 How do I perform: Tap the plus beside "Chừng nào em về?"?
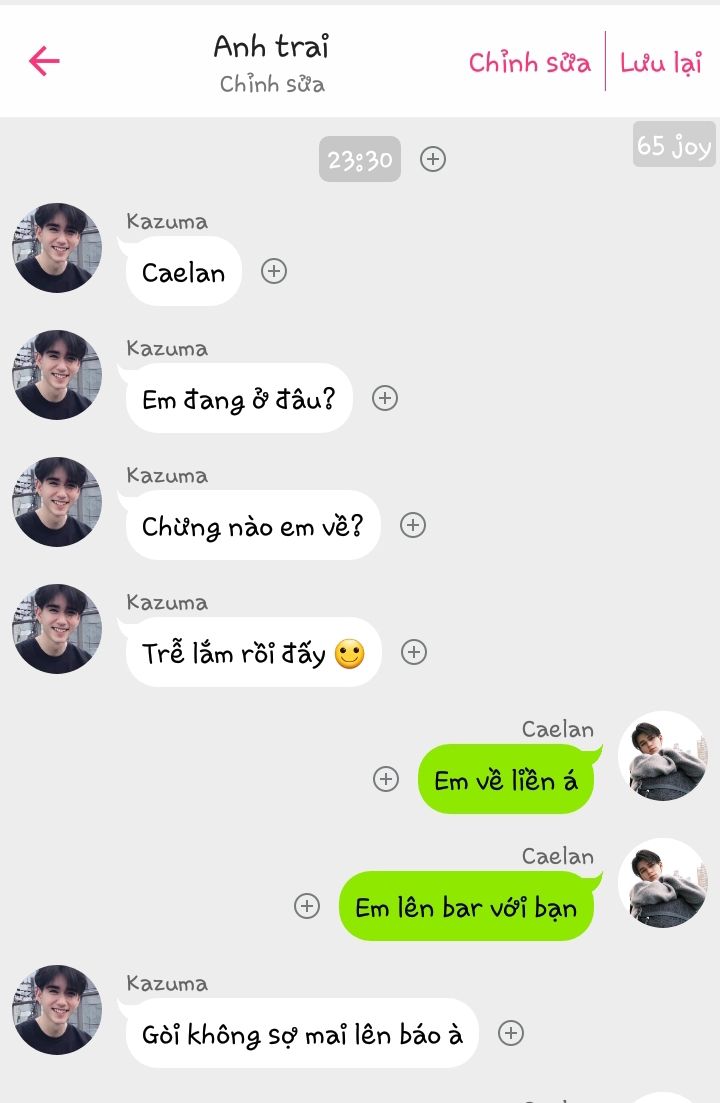[413, 525]
